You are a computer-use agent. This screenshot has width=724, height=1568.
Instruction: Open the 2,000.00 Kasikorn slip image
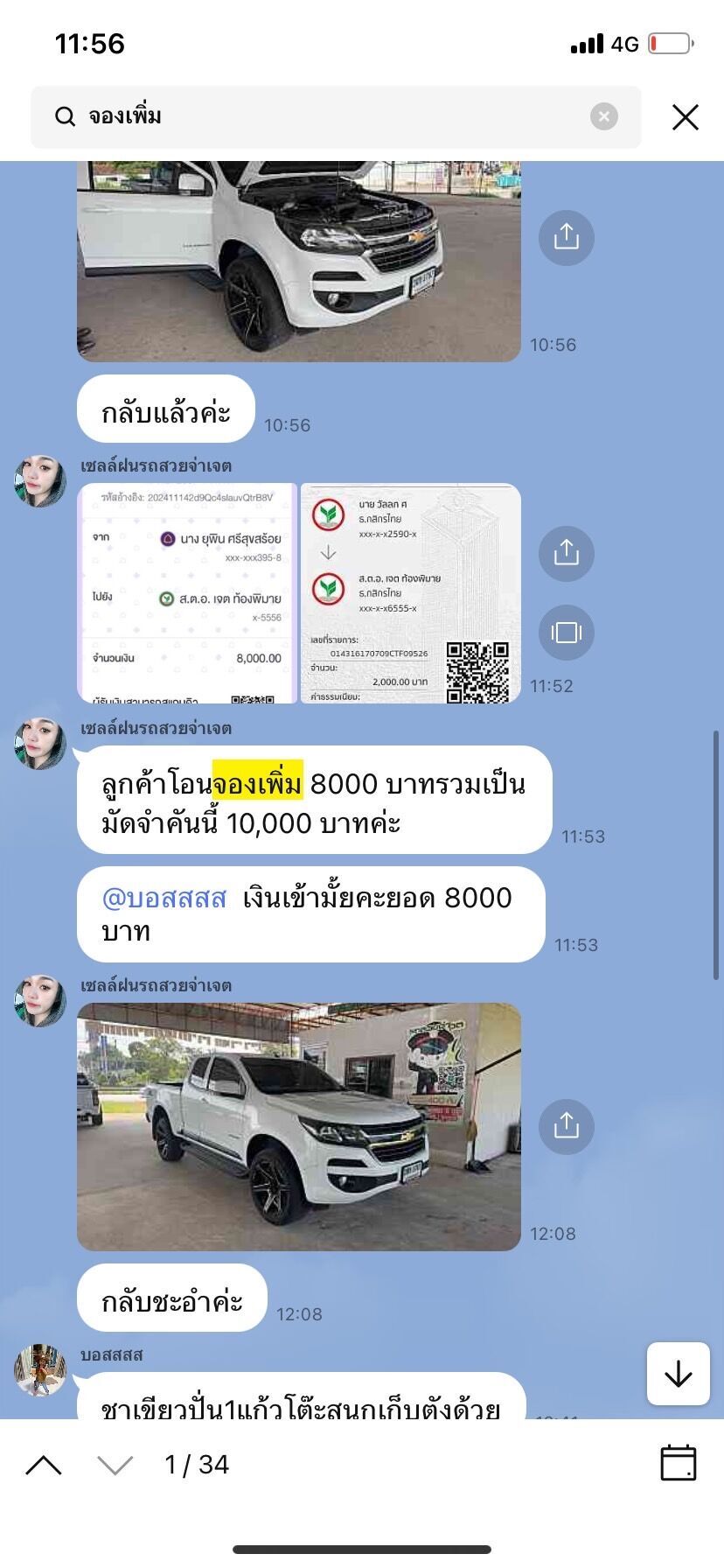tap(411, 593)
